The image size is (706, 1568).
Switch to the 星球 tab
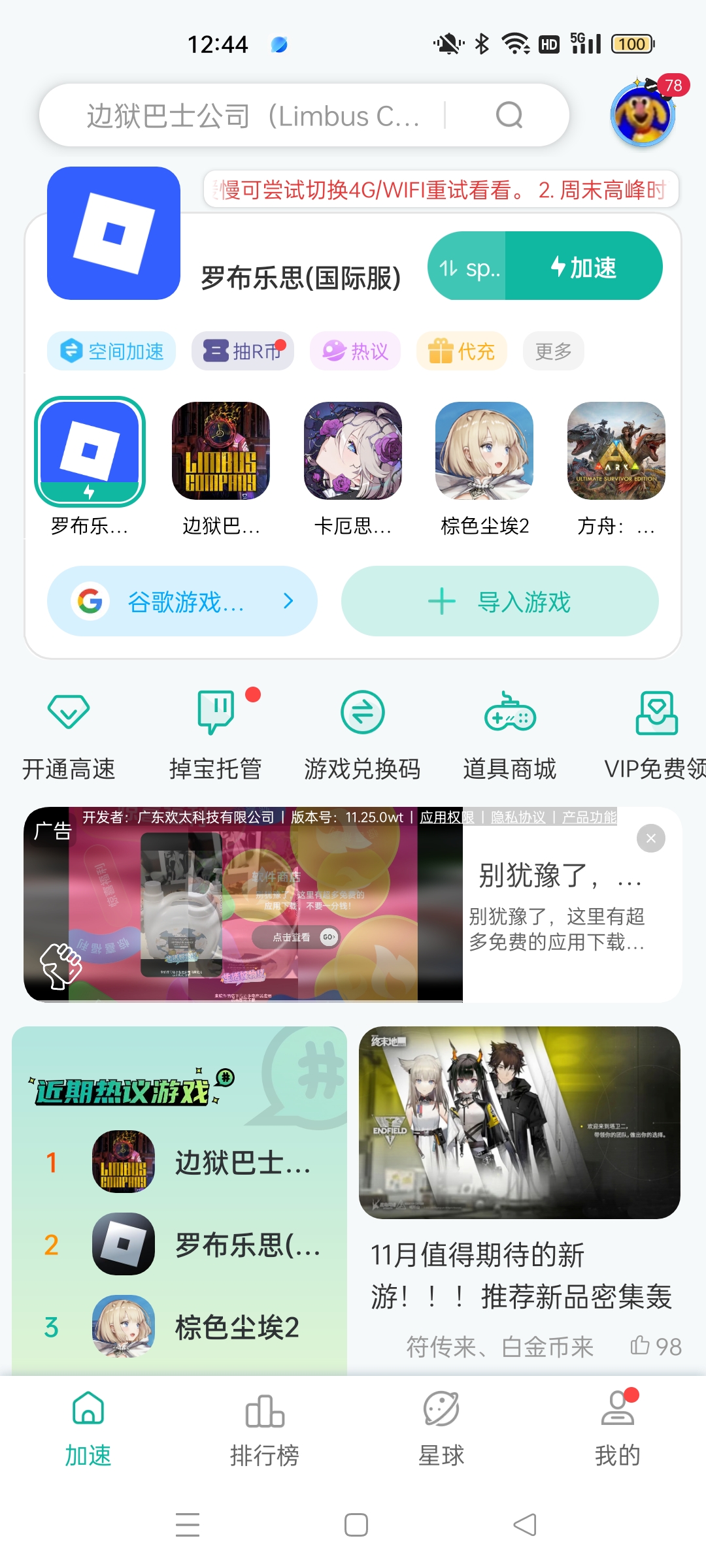[441, 1429]
